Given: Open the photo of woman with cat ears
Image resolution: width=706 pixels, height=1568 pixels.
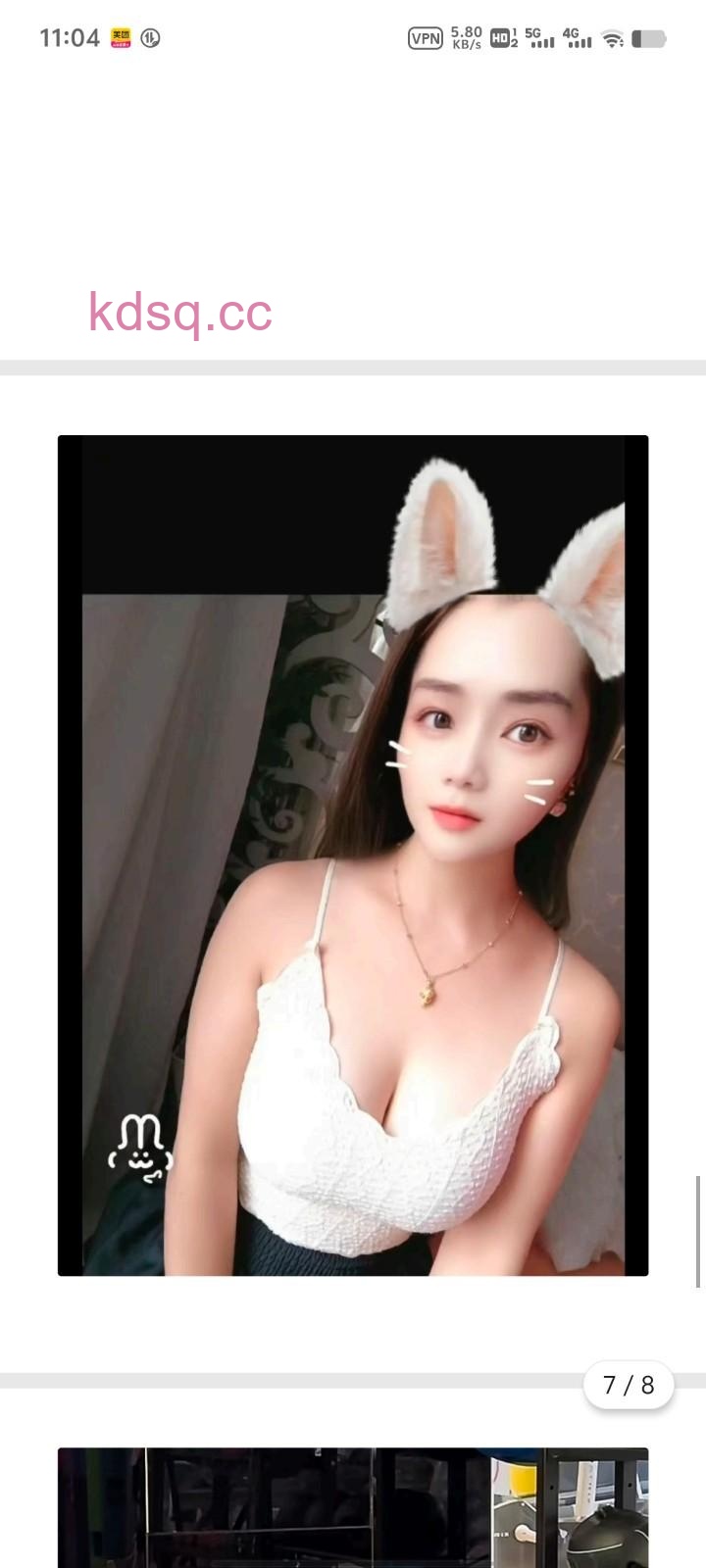Looking at the screenshot, I should 353,856.
